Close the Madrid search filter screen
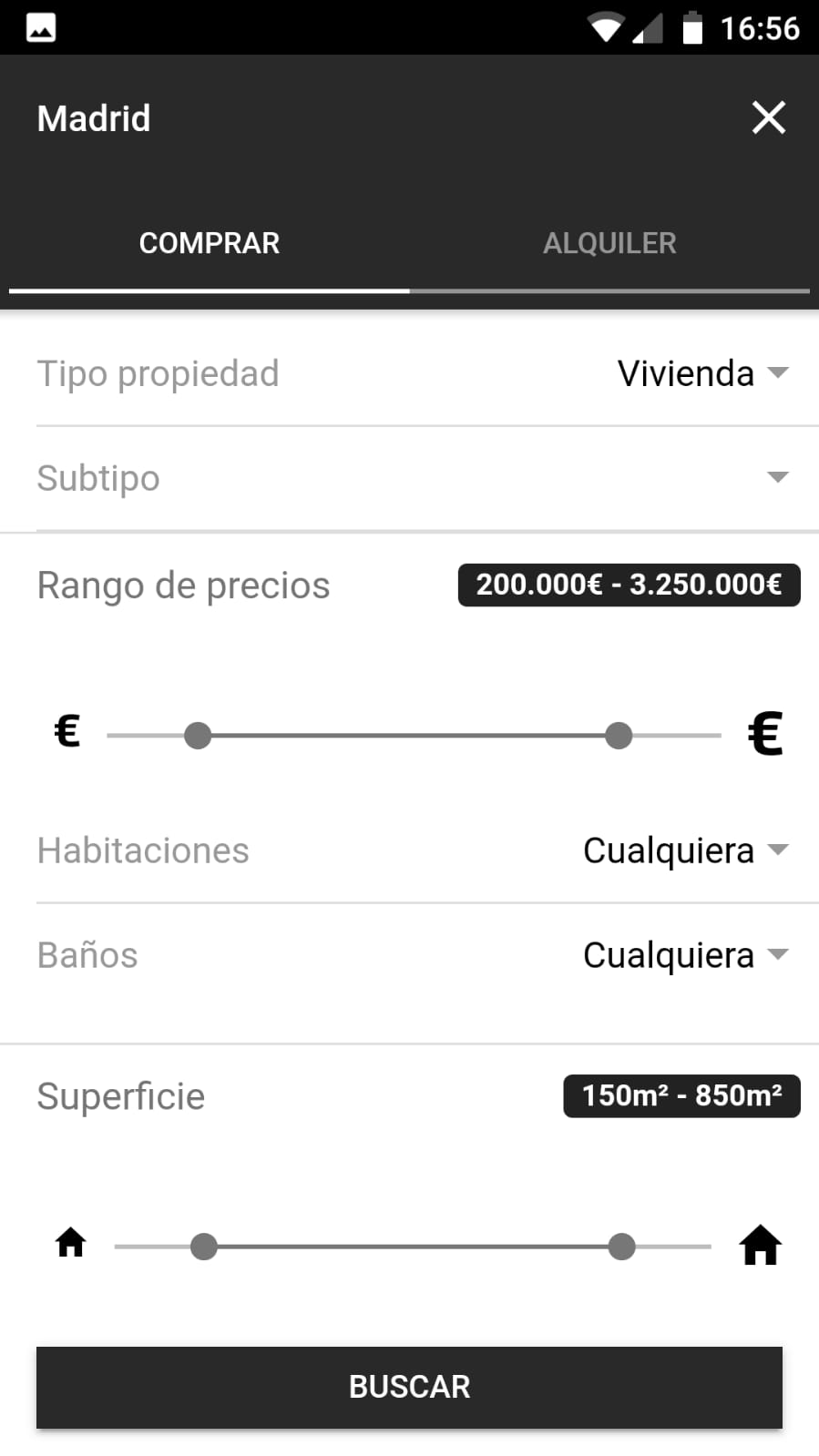Screen dimensions: 819x1456 point(768,117)
